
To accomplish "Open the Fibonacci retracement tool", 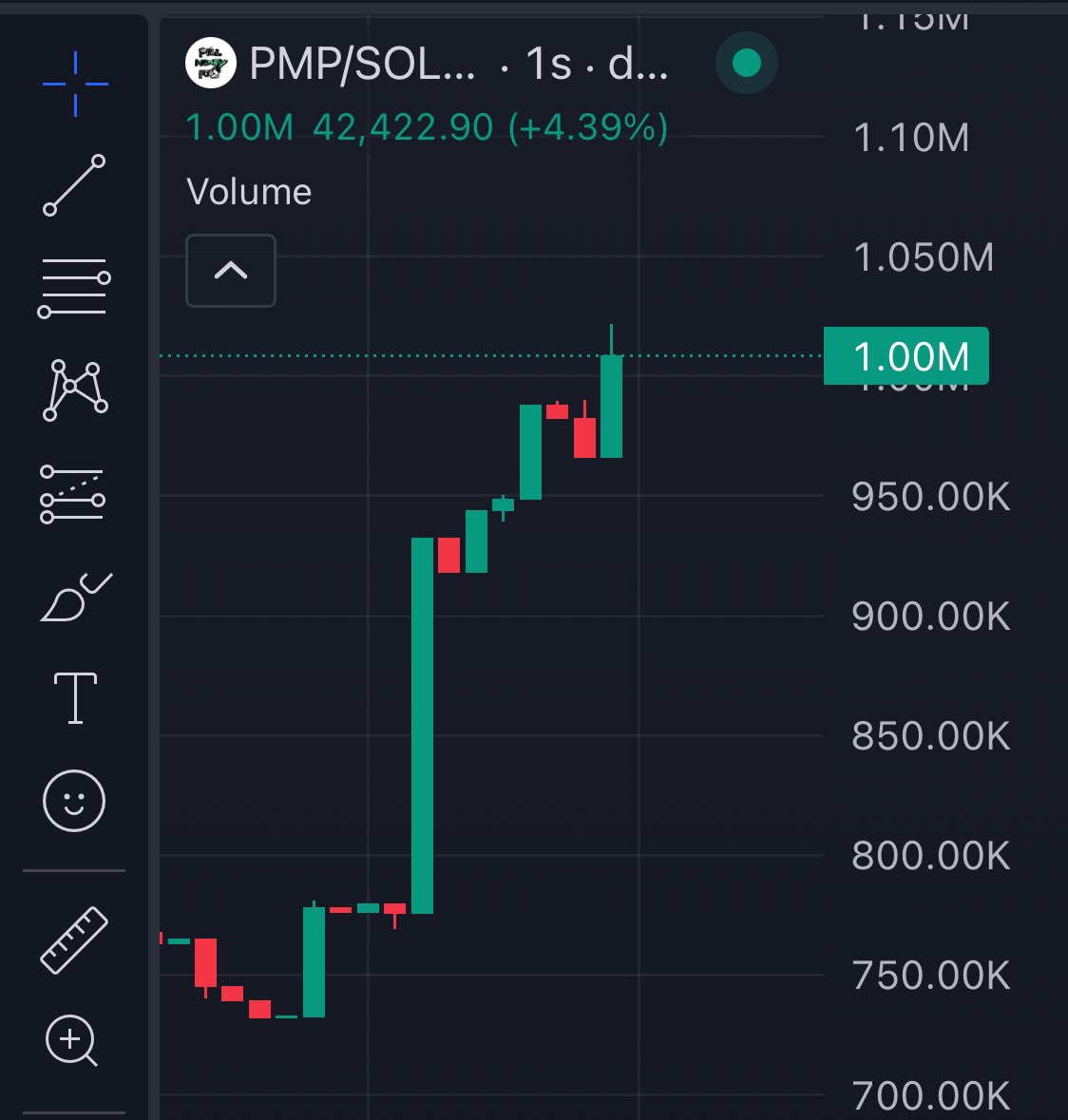I will [x=74, y=288].
